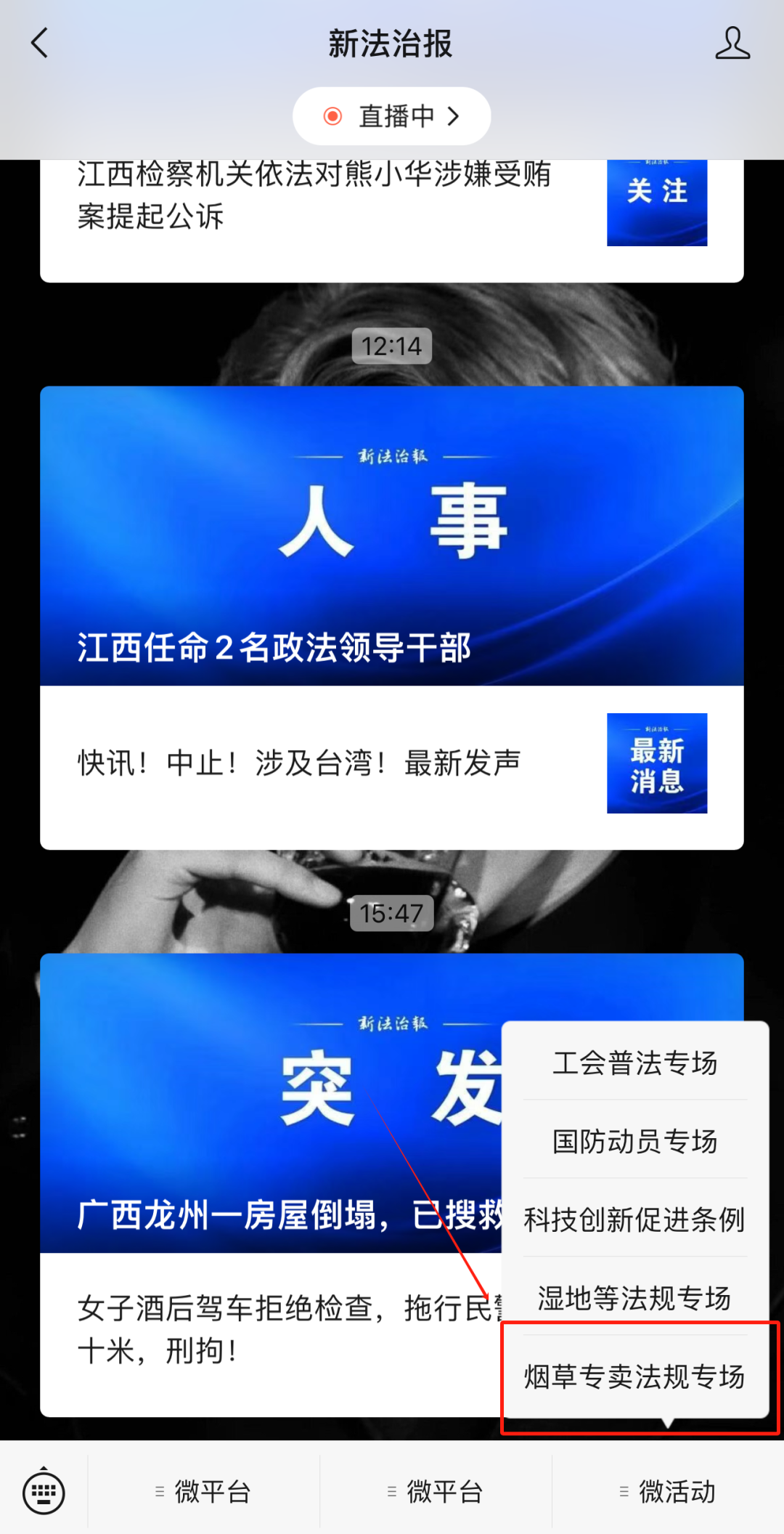Collapse the 微活动 bottom menu

668,1492
